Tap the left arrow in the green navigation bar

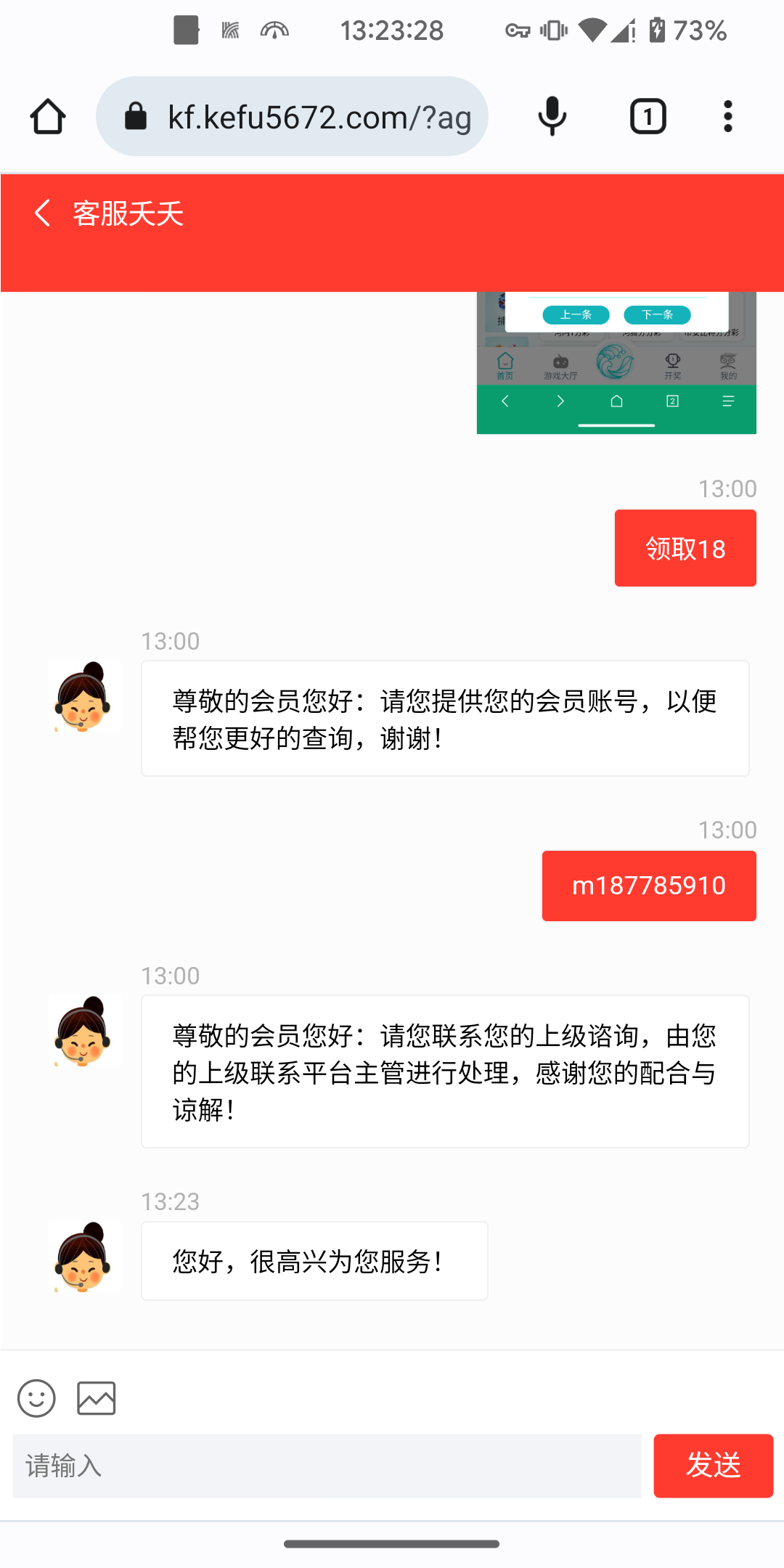pos(505,401)
